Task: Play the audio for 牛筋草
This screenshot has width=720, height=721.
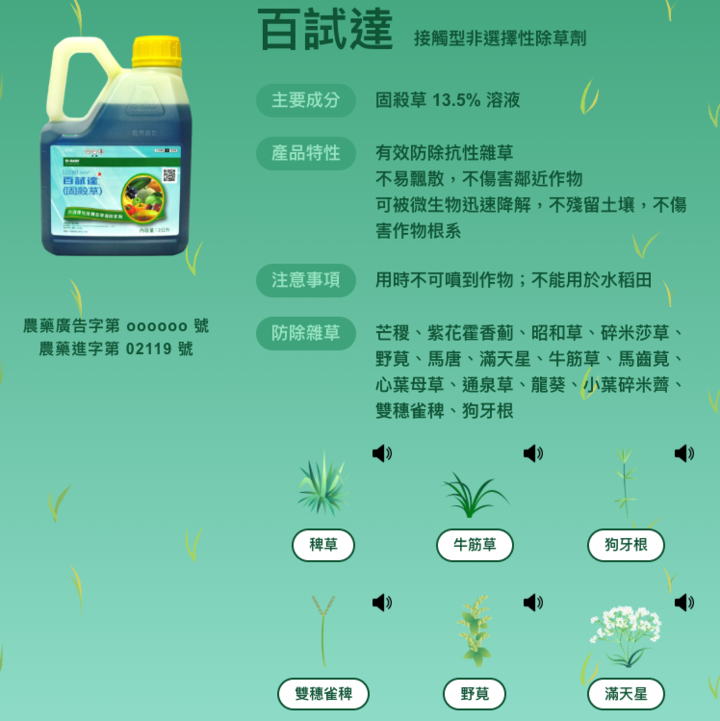Action: point(533,454)
